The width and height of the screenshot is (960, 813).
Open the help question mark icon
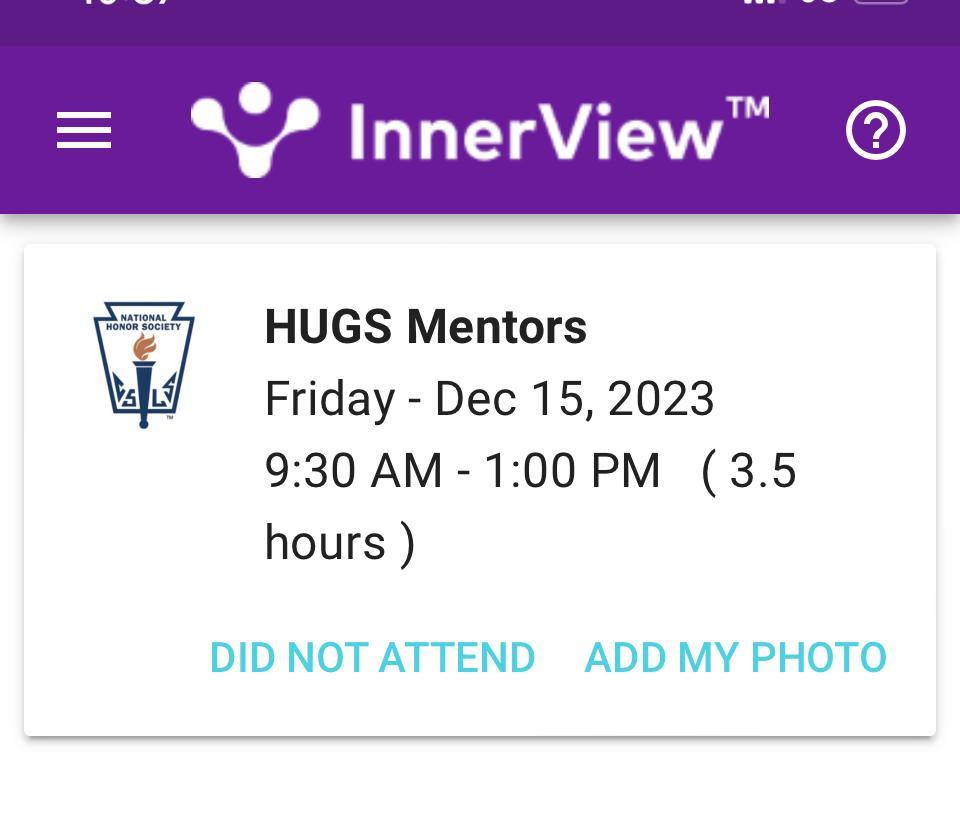point(875,131)
